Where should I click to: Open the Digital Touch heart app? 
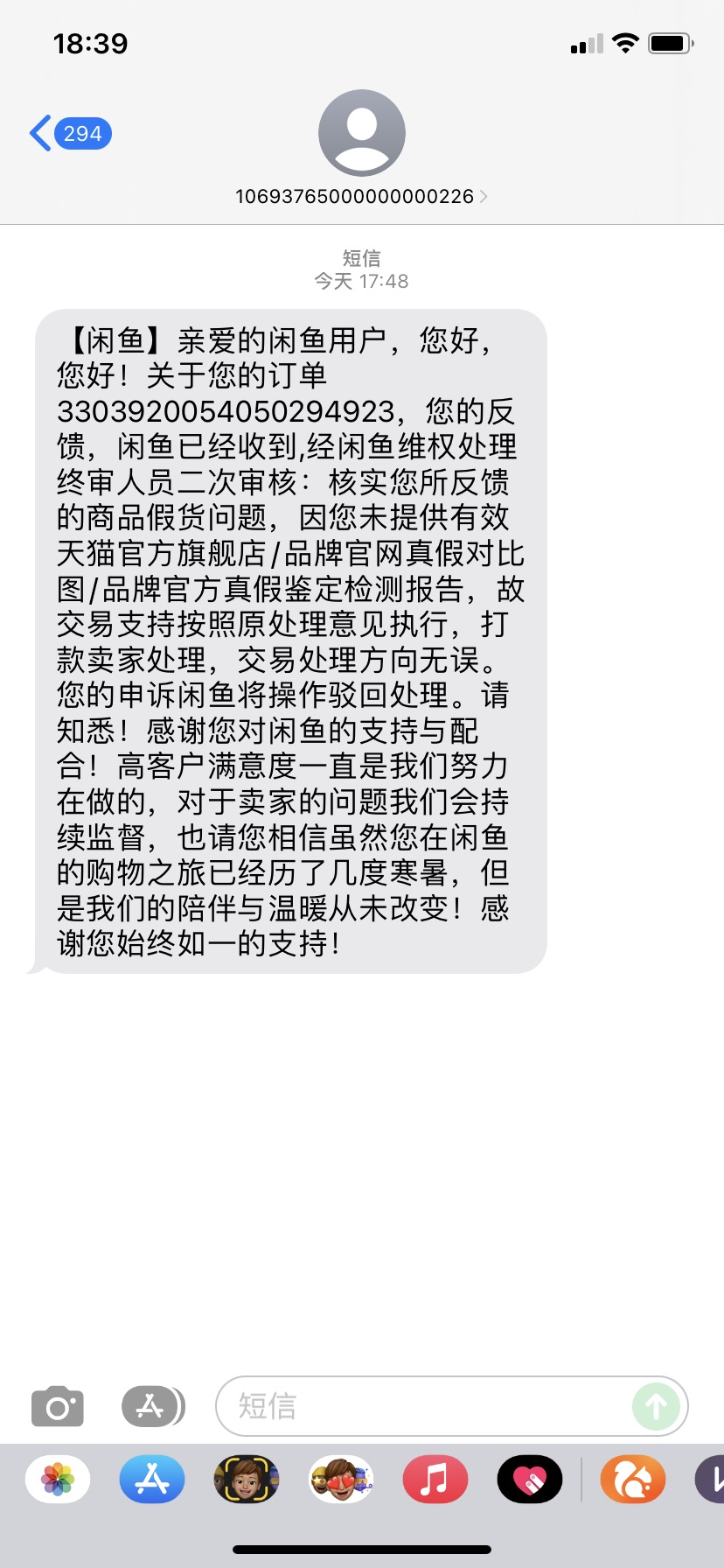(530, 1480)
